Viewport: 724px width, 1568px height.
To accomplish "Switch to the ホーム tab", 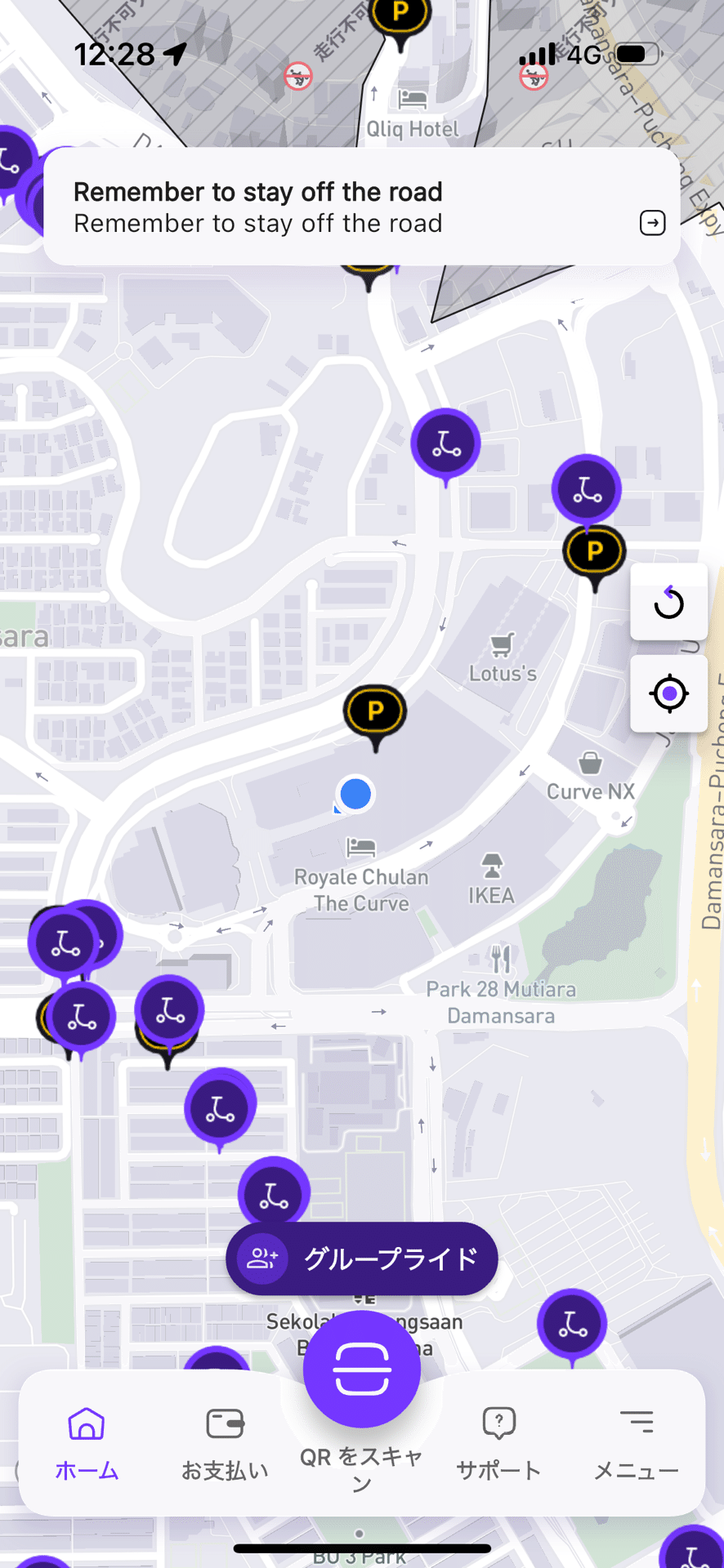I will click(87, 1444).
